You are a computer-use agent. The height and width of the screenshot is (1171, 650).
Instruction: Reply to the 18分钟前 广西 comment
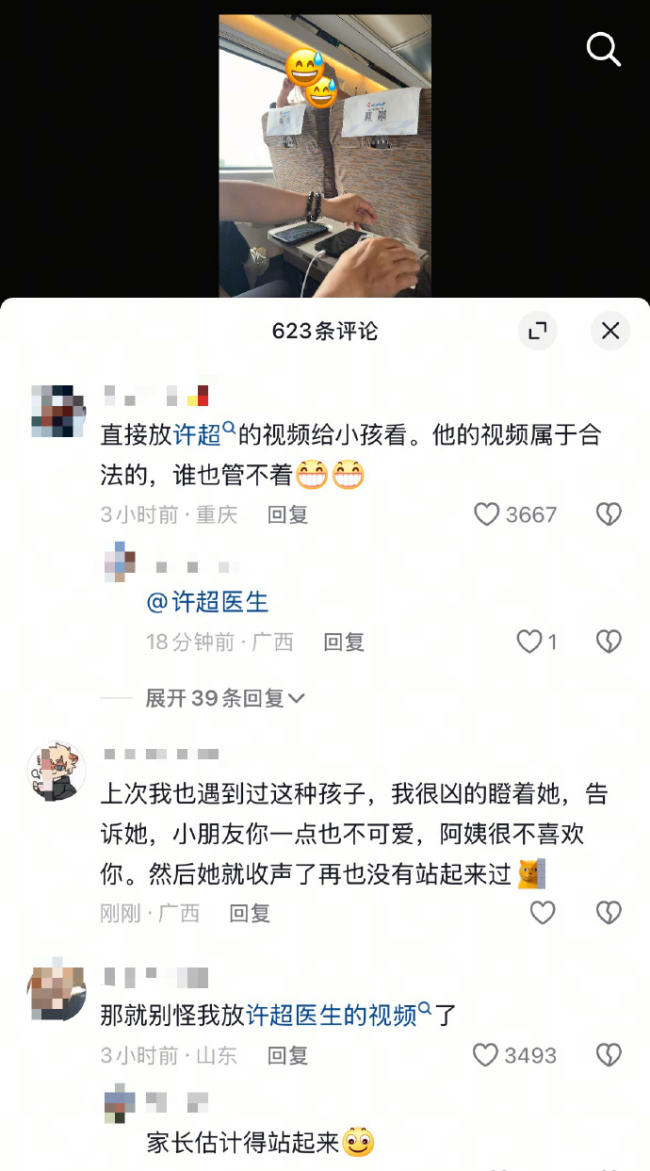click(343, 642)
